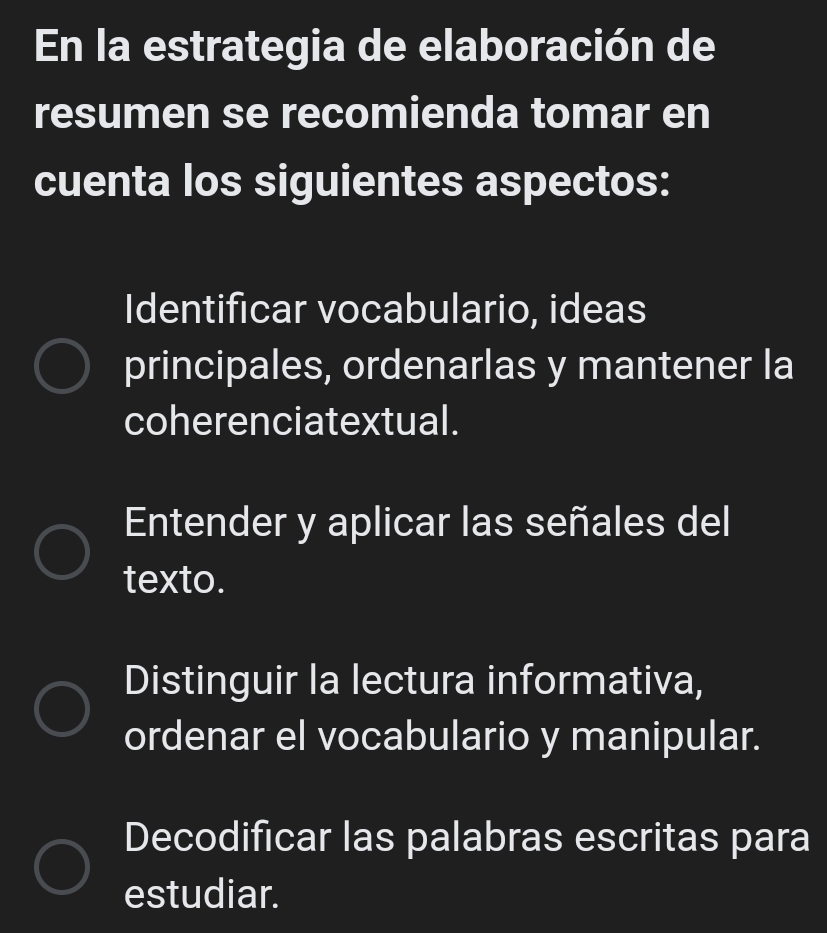Choose 'Entender y aplicar las señales del texto'
This screenshot has height=933, width=827.
coord(61,552)
